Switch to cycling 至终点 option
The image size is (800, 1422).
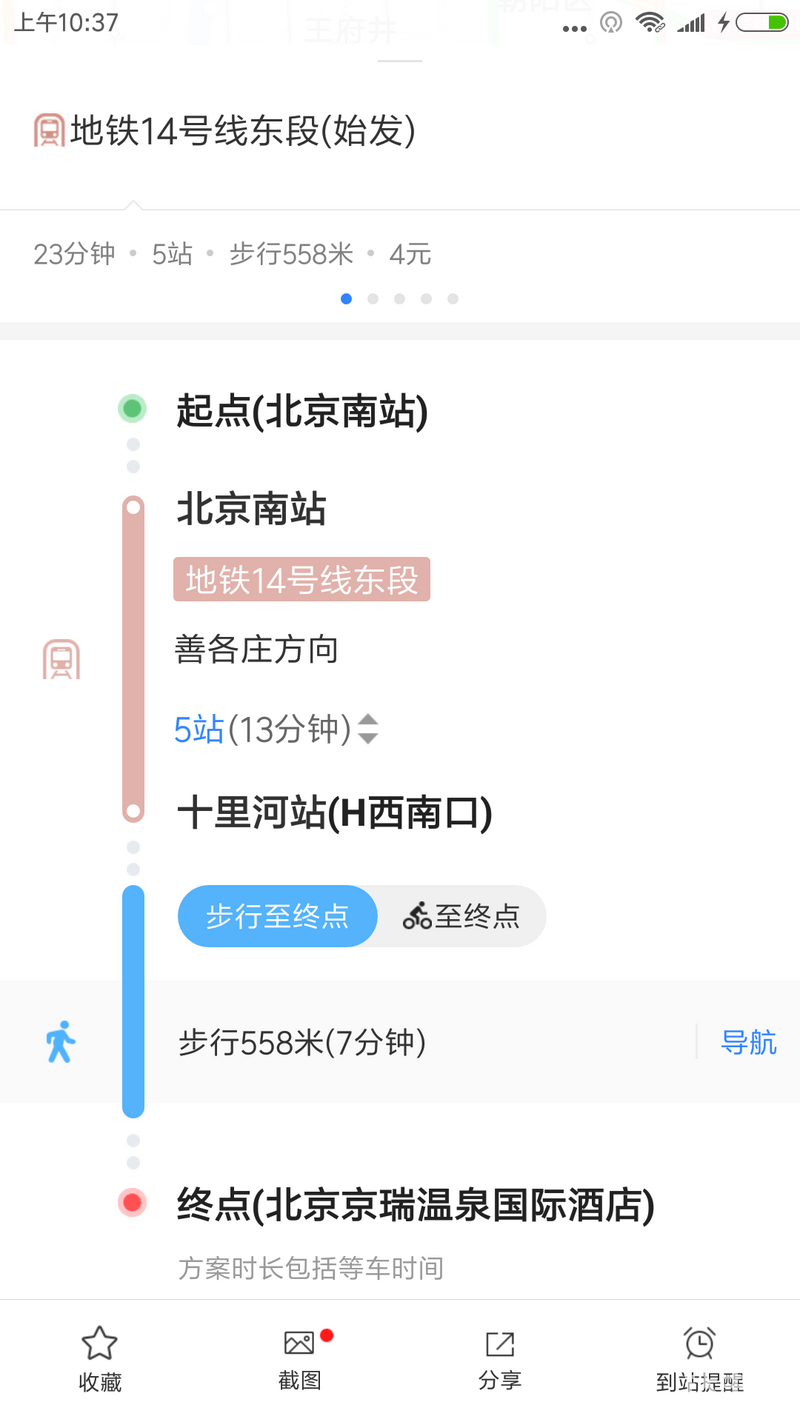pyautogui.click(x=462, y=916)
